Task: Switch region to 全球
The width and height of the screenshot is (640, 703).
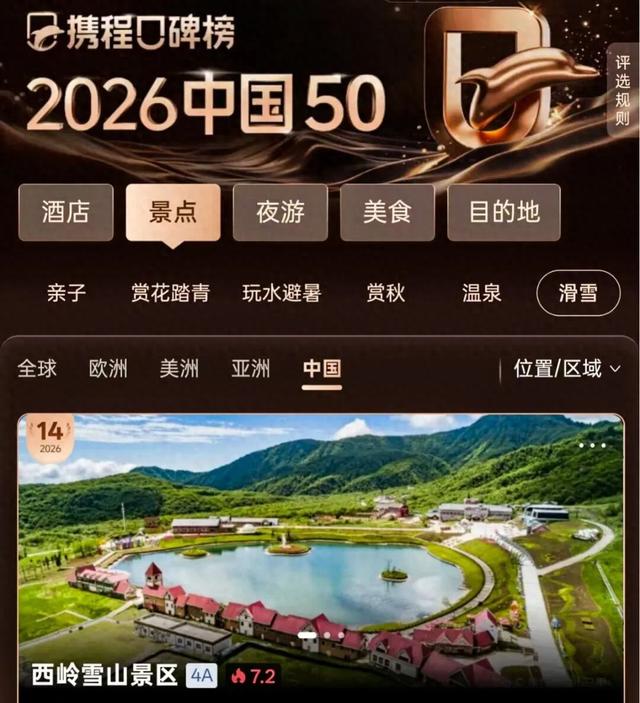Action: click(x=37, y=368)
